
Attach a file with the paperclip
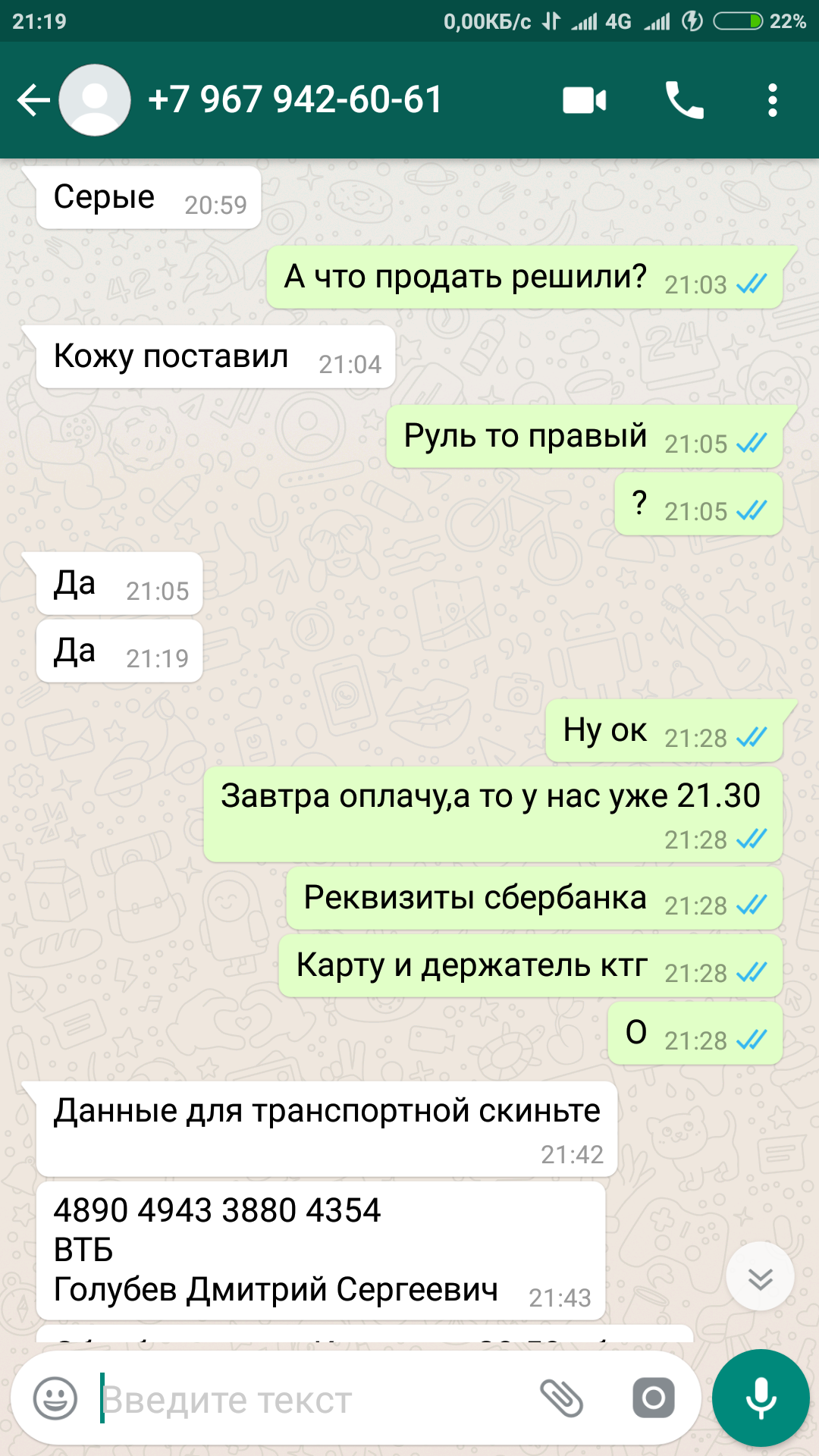point(561,1398)
